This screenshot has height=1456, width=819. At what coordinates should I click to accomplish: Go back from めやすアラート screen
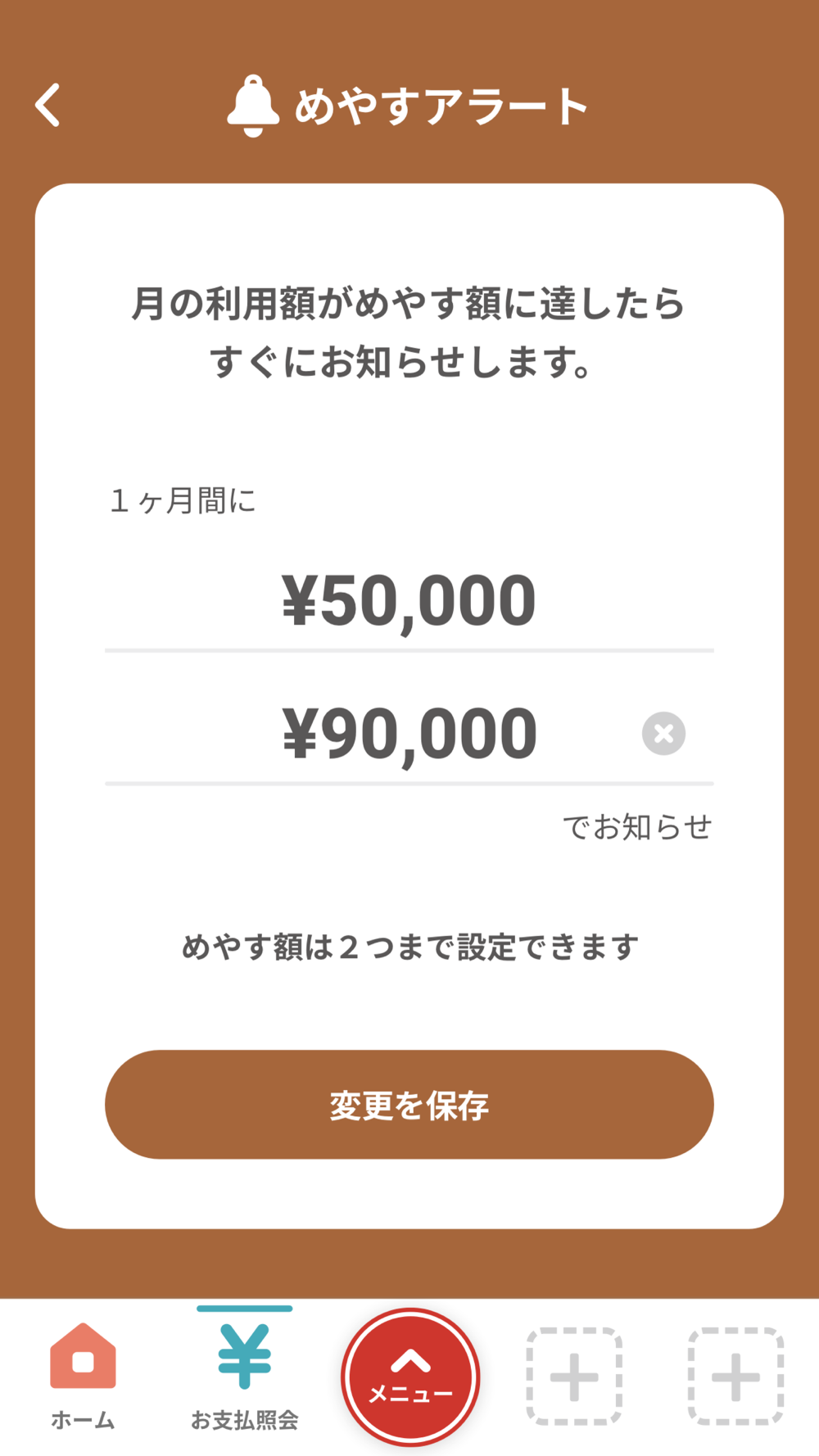(48, 106)
